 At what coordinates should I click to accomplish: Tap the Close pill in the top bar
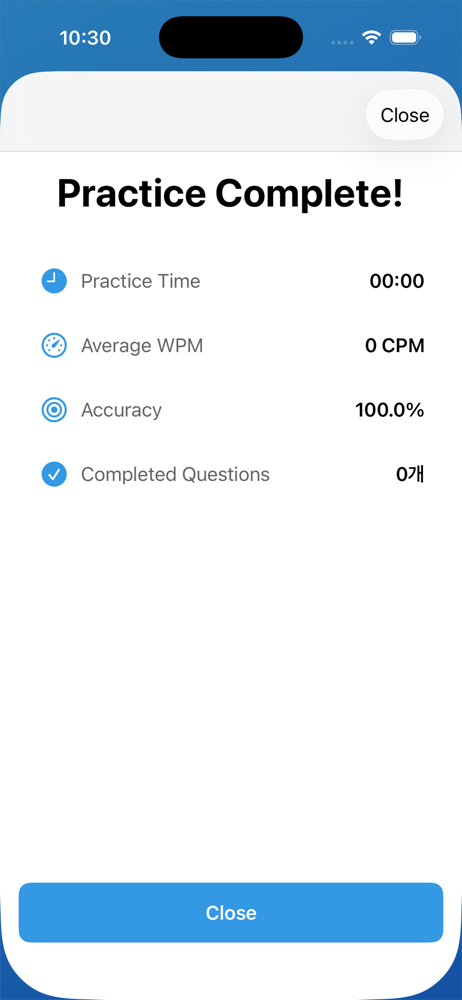point(405,115)
